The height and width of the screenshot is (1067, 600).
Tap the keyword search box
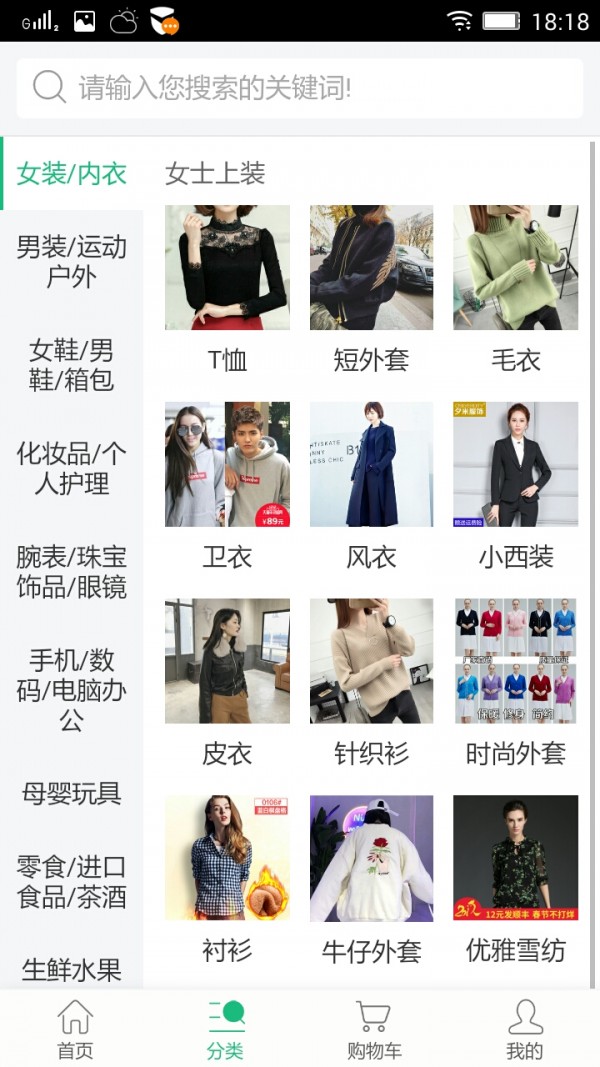(x=300, y=88)
